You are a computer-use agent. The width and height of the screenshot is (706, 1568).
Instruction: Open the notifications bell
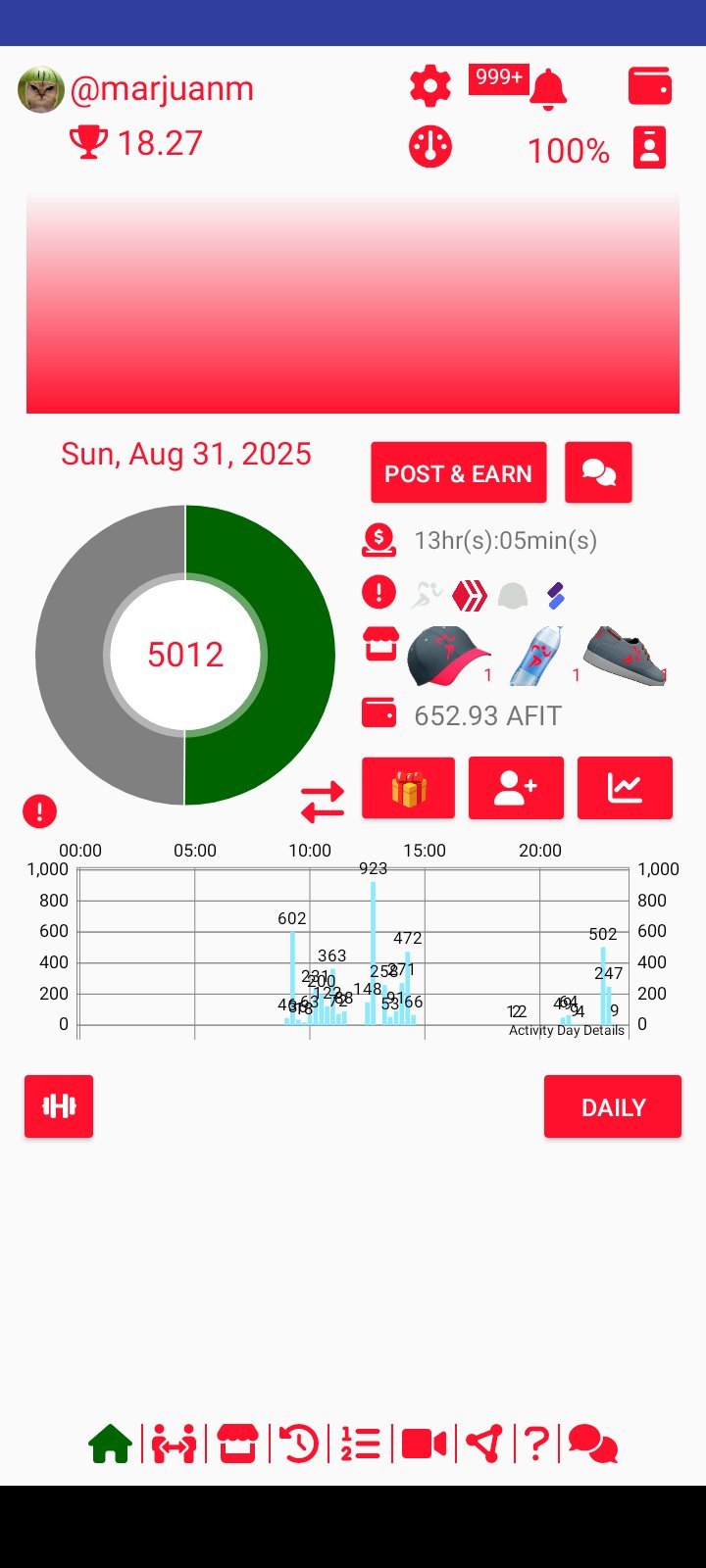pos(548,89)
